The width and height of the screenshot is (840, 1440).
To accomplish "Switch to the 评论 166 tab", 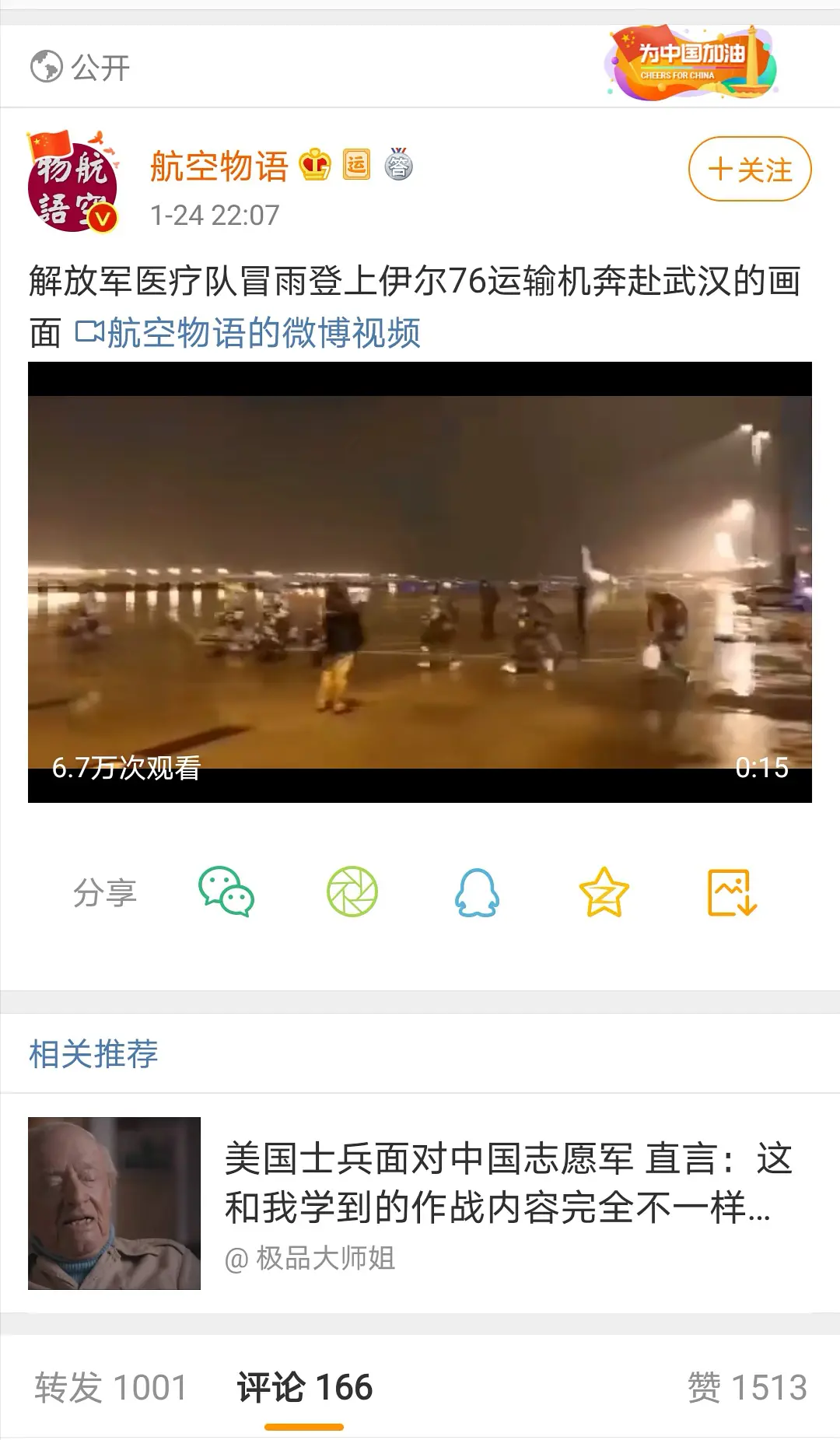I will 305,1387.
